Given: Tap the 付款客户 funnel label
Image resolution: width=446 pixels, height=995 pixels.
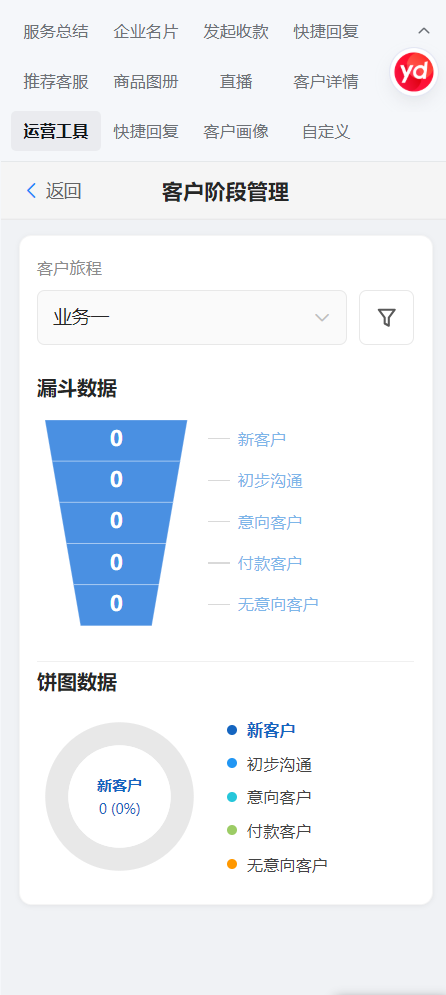Looking at the screenshot, I should (x=270, y=563).
